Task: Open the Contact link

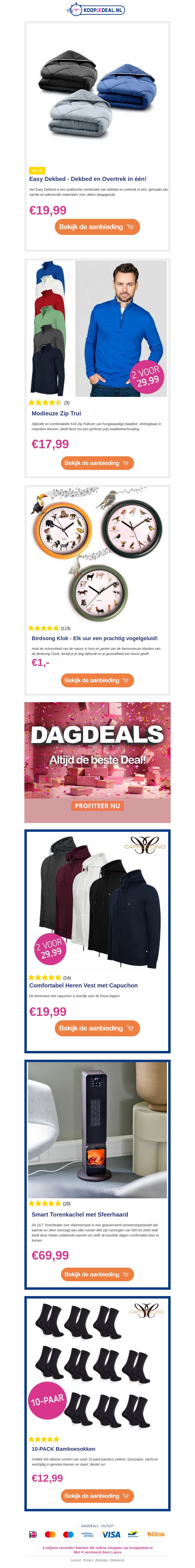Action: (x=76, y=1560)
